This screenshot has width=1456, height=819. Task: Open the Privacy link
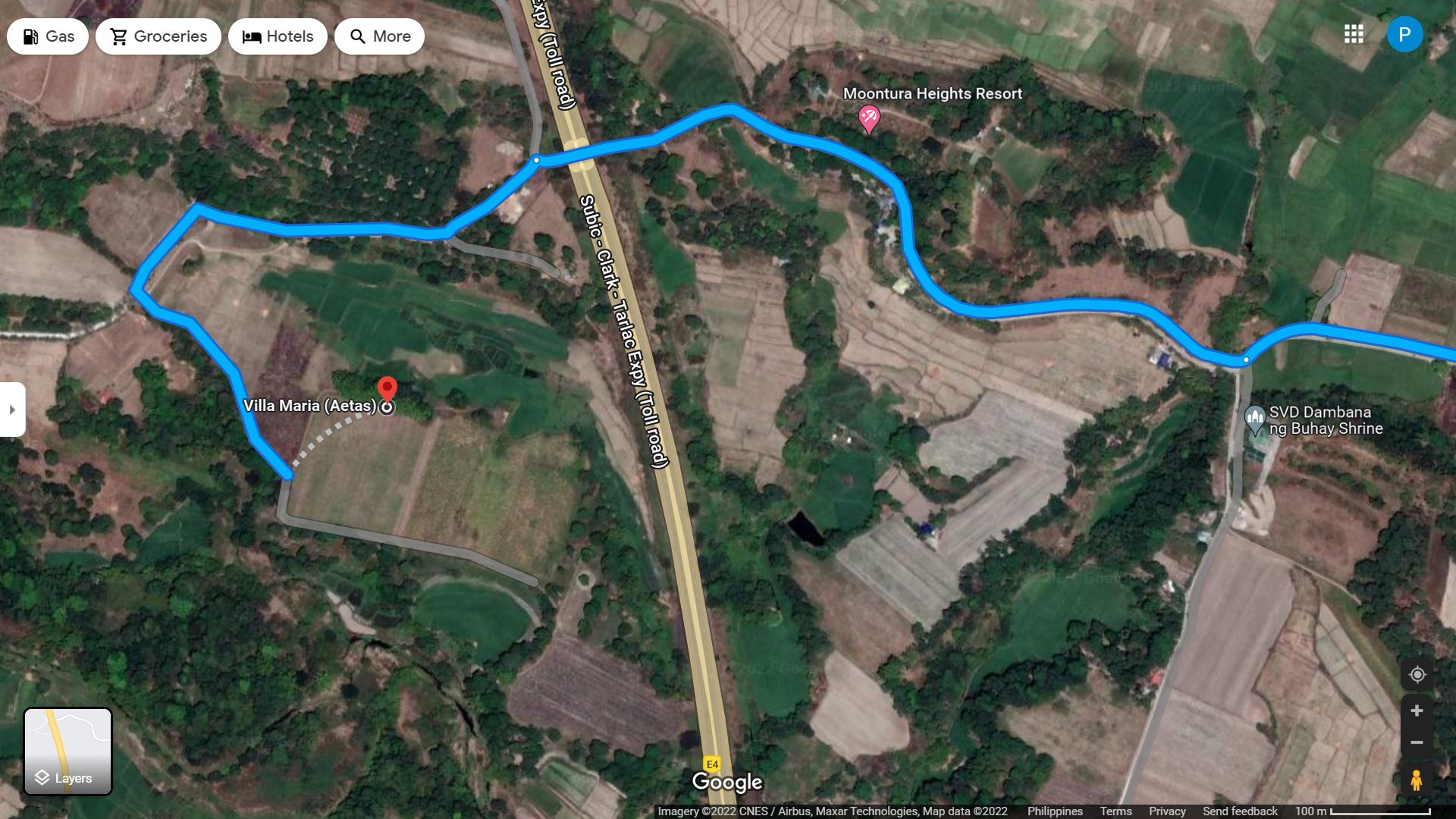pos(1166,811)
